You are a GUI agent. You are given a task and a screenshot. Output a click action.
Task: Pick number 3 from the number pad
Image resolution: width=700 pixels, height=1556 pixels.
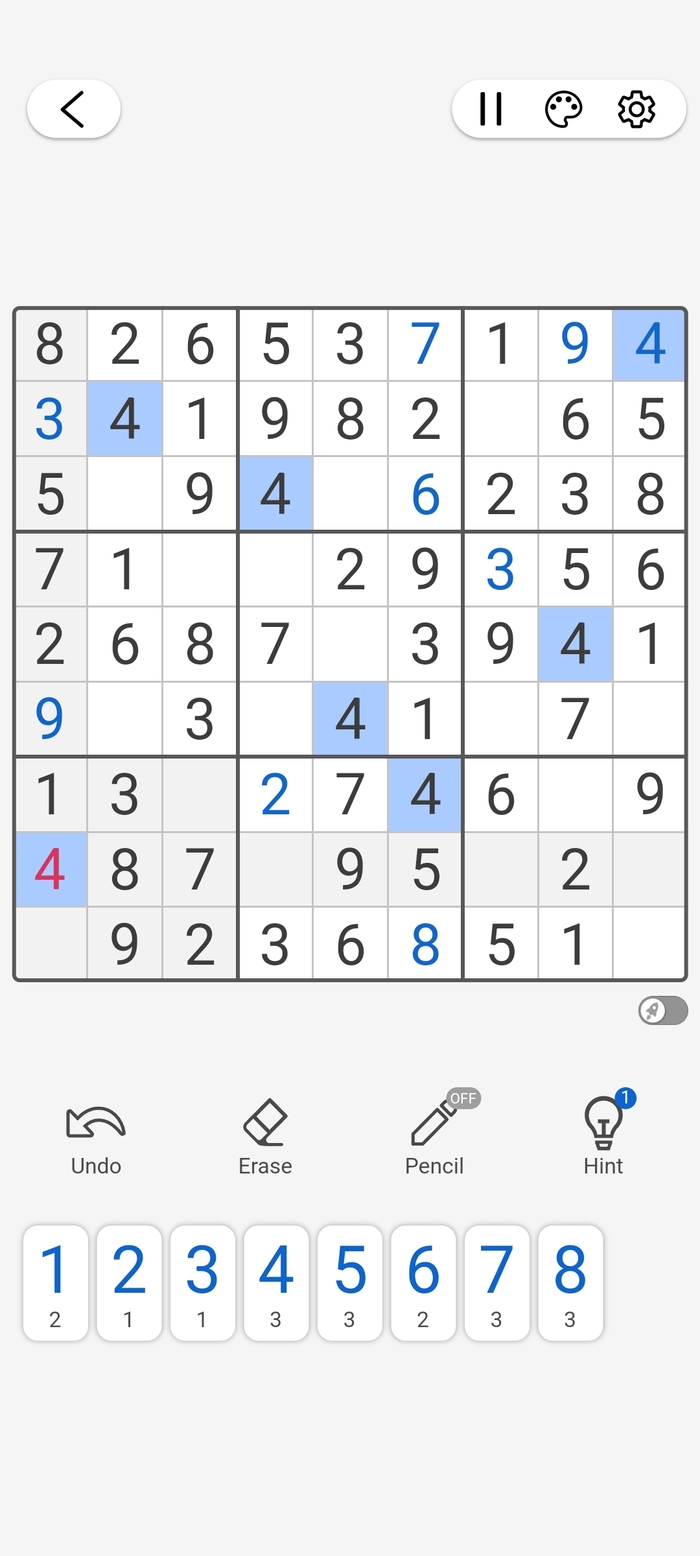coord(202,1282)
